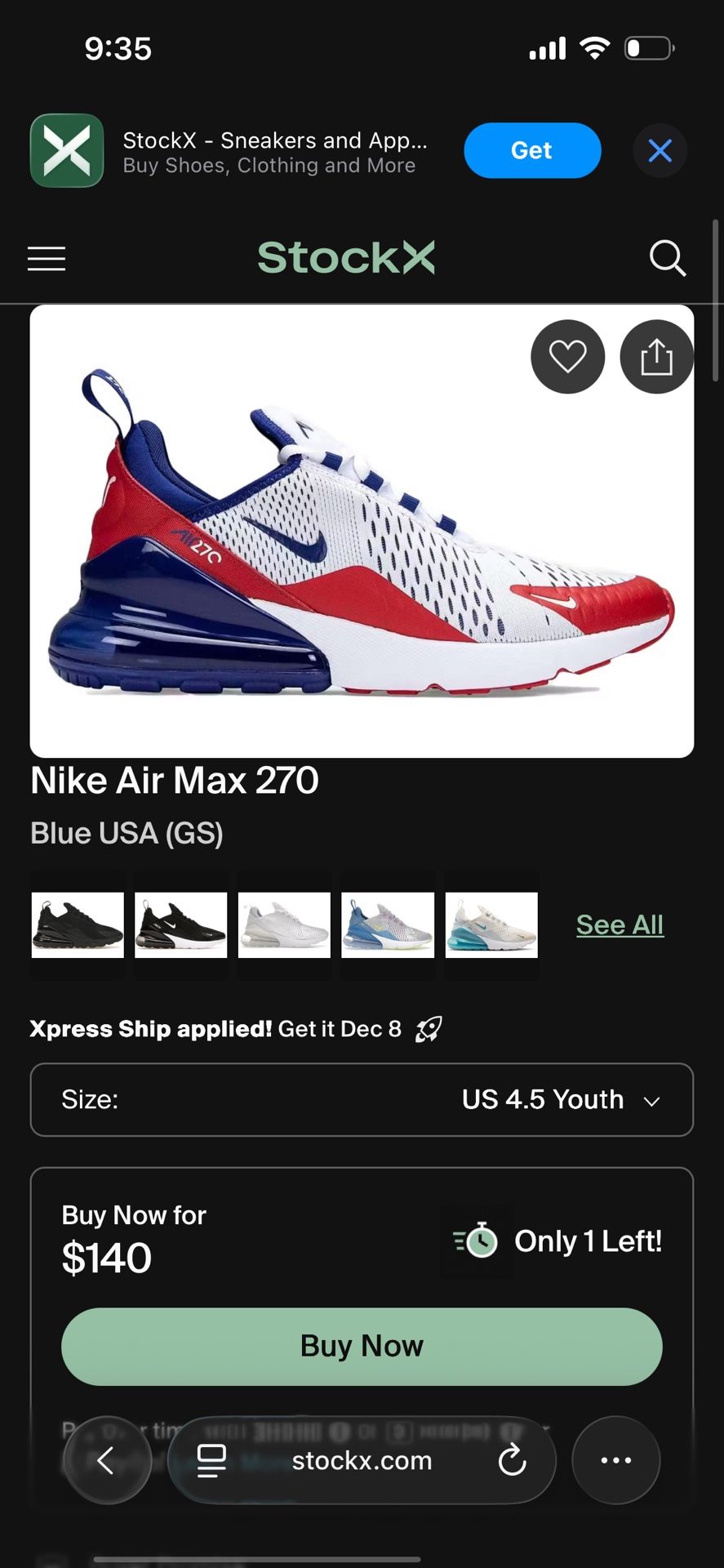Dismiss the StockX app install banner
The image size is (724, 1568).
pos(660,150)
